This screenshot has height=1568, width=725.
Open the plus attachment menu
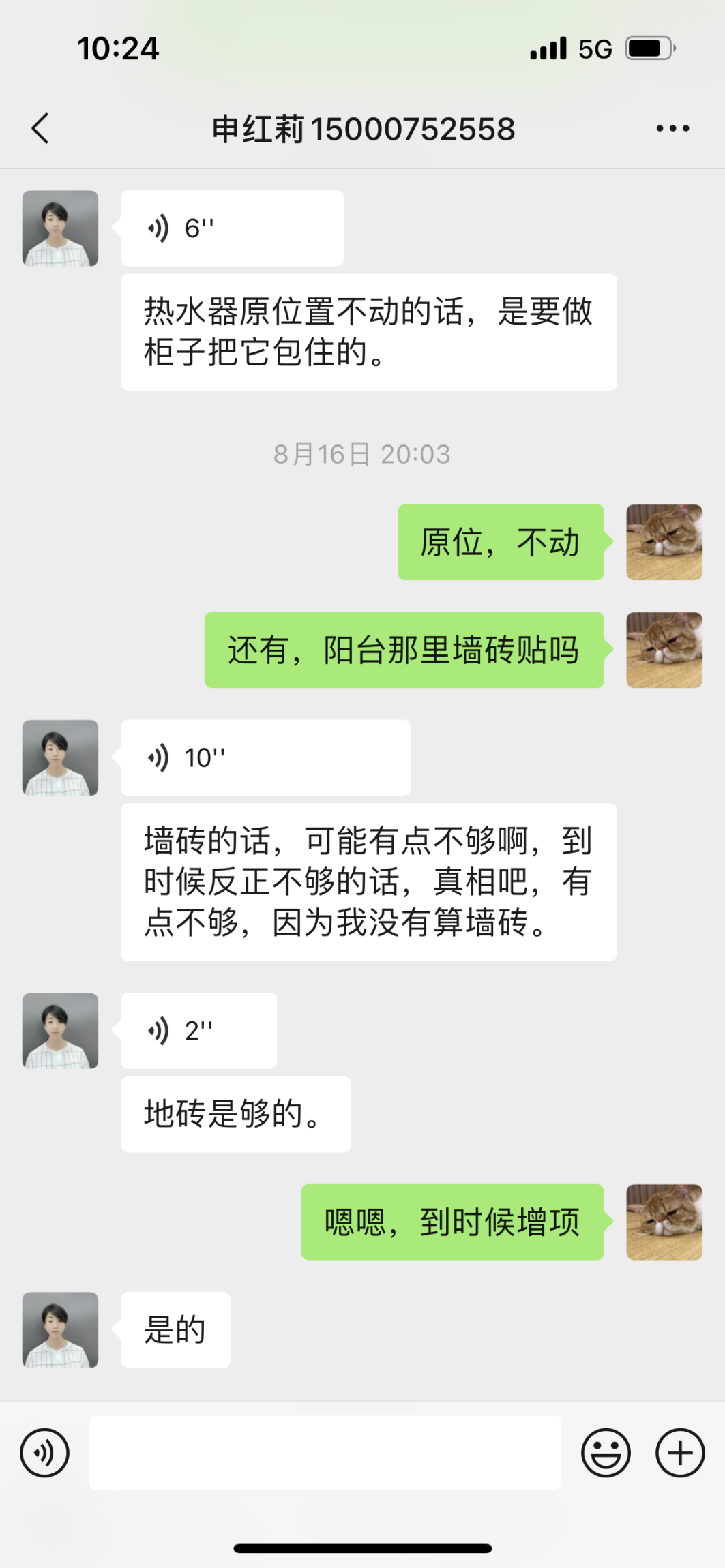click(x=679, y=1453)
